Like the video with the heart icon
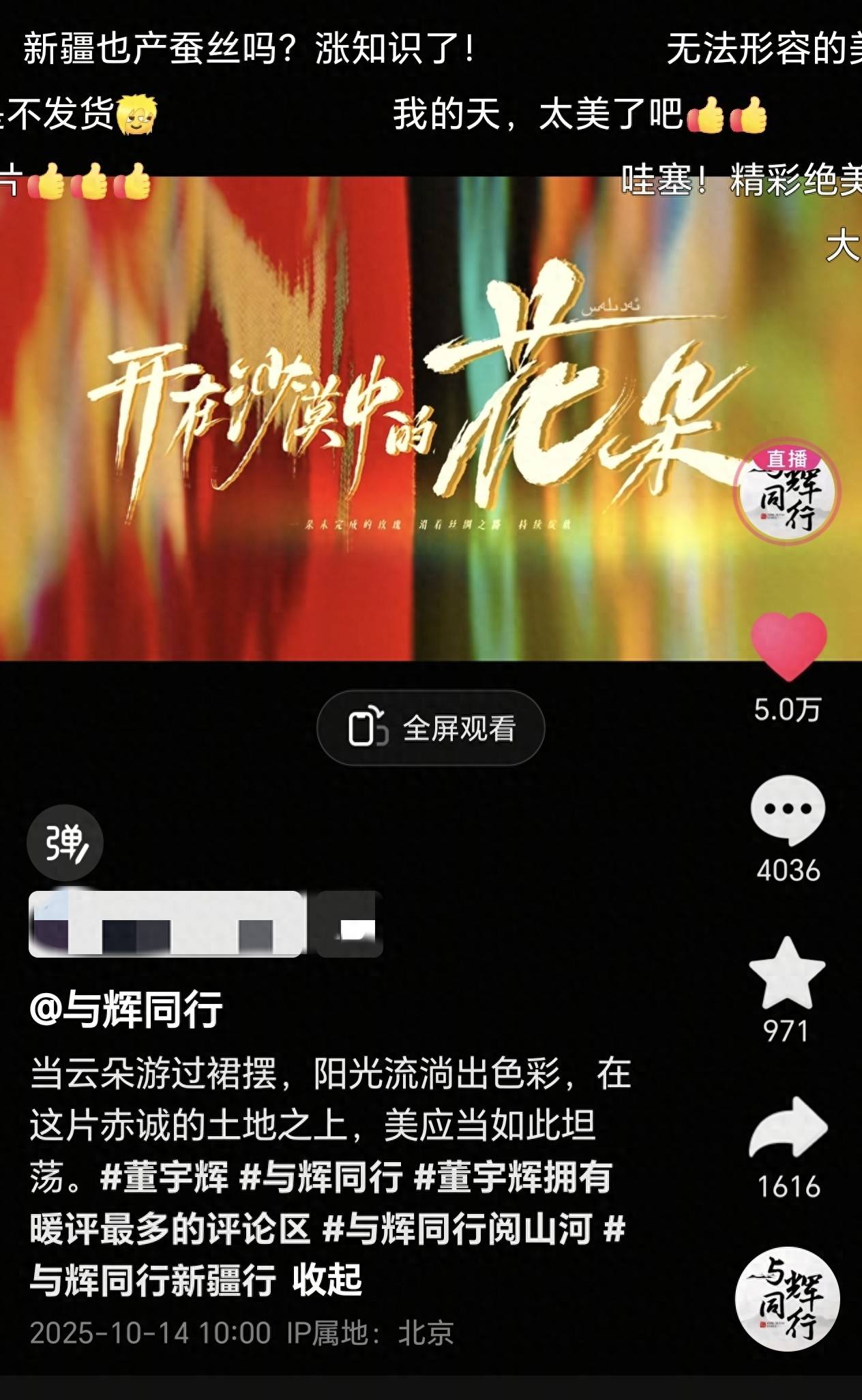This screenshot has width=862, height=1400. pos(788,645)
